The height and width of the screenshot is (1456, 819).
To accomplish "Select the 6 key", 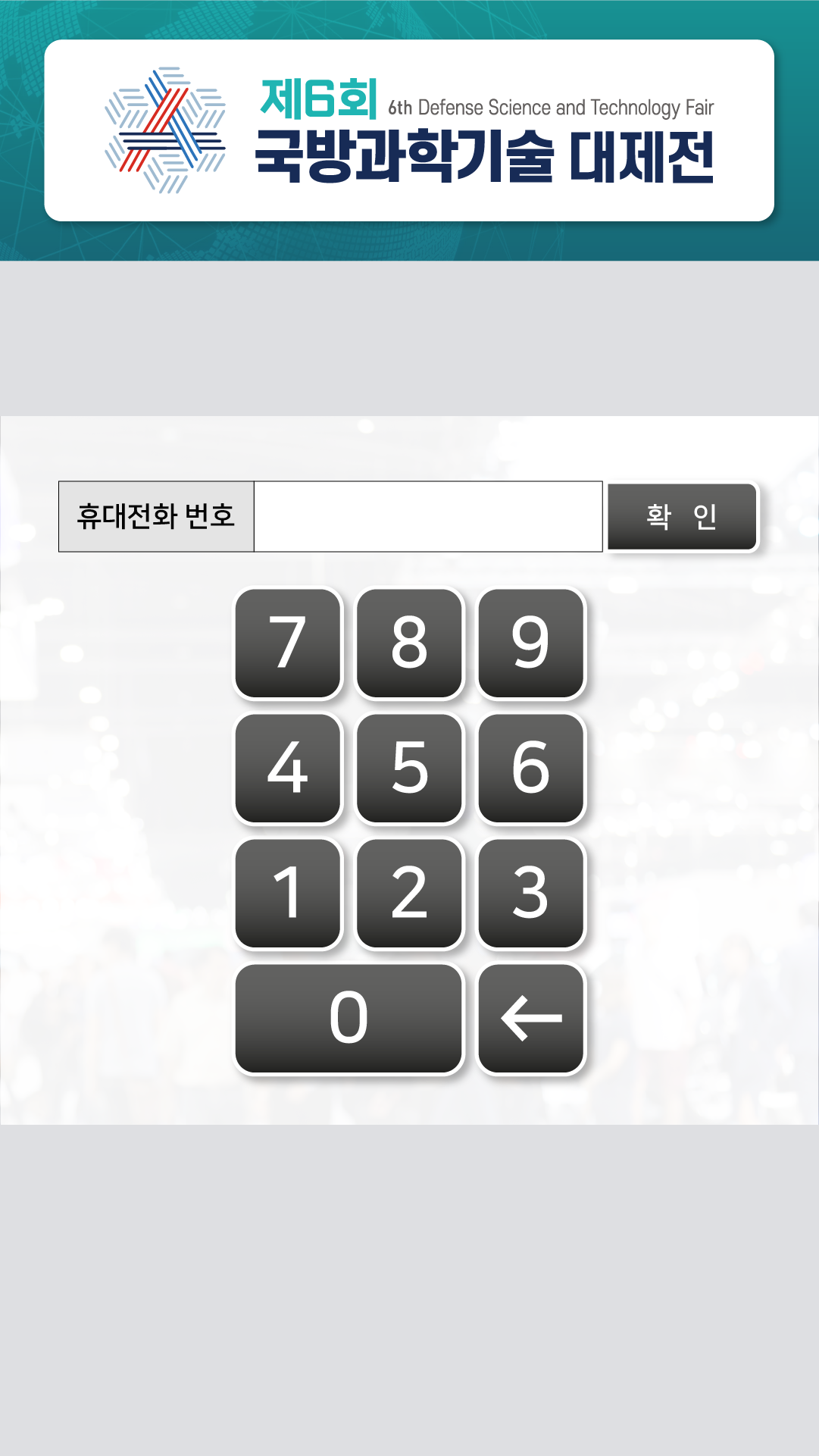I will (x=530, y=768).
